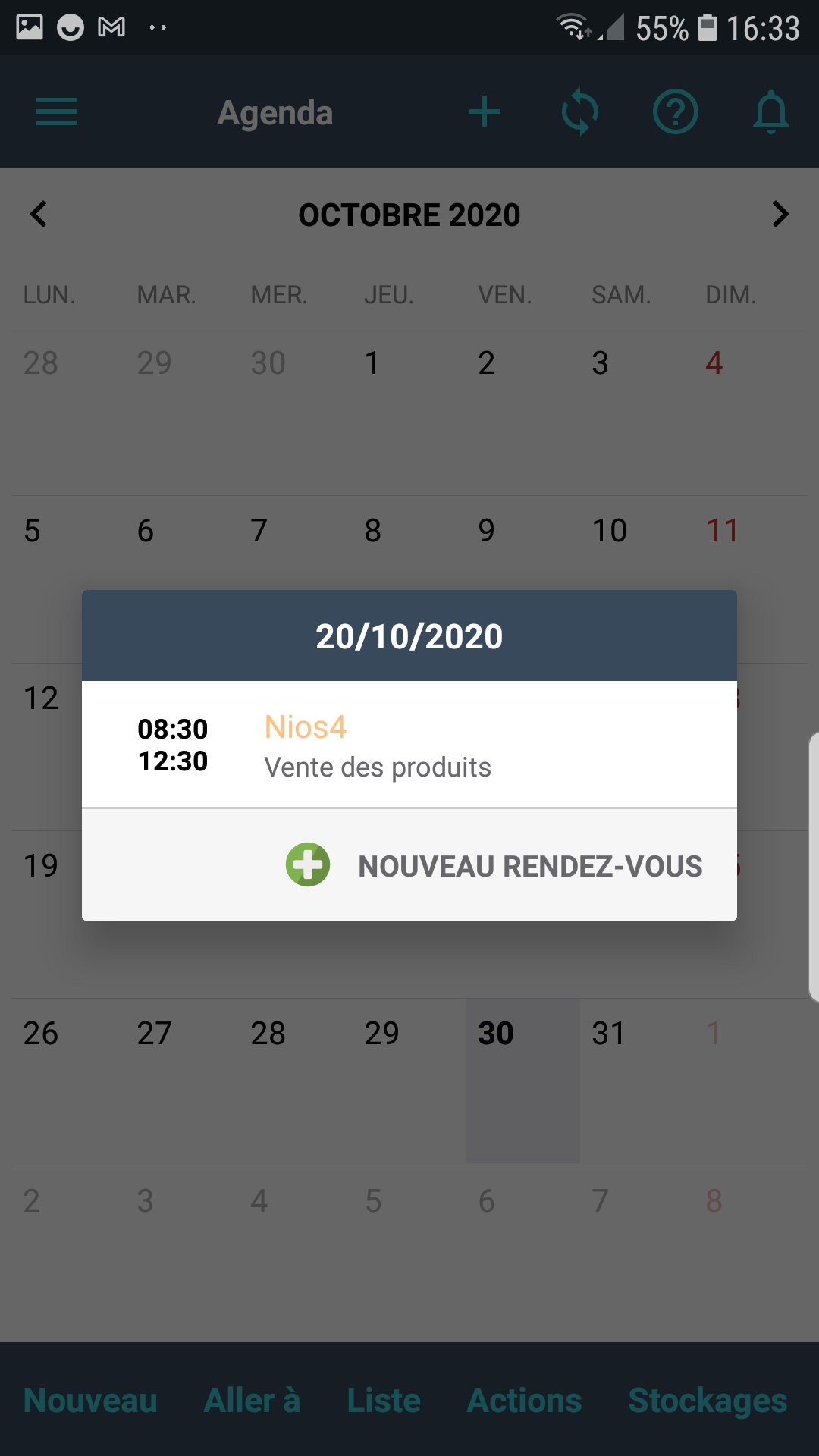Tap Nouveau in the bottom bar
The width and height of the screenshot is (819, 1456).
point(90,1400)
